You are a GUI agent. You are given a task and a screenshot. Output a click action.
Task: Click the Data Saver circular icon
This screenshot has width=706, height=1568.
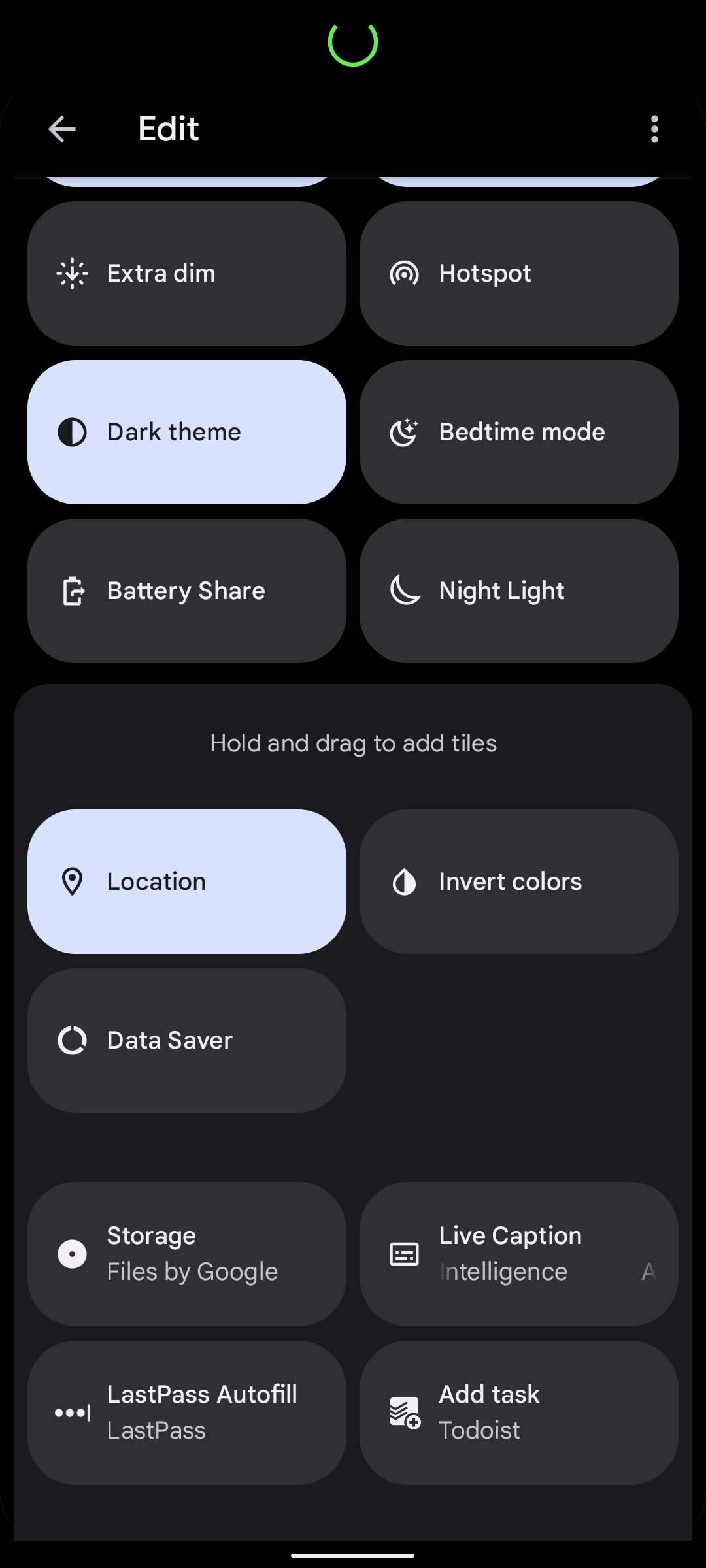coord(72,1039)
